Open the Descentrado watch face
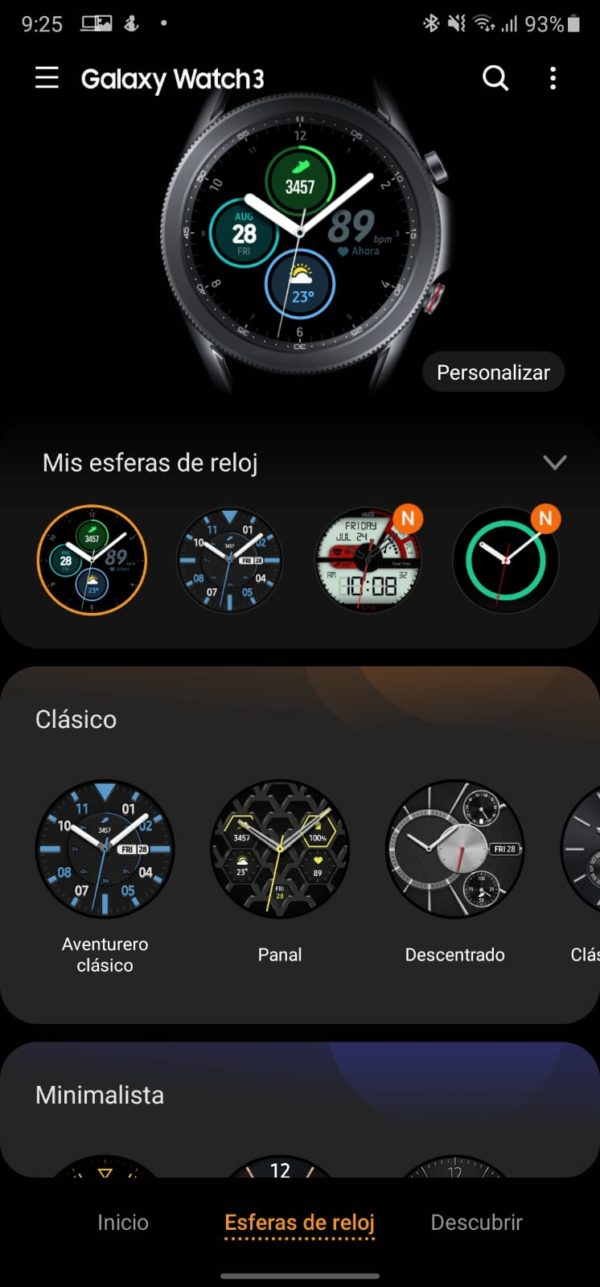 coord(455,849)
